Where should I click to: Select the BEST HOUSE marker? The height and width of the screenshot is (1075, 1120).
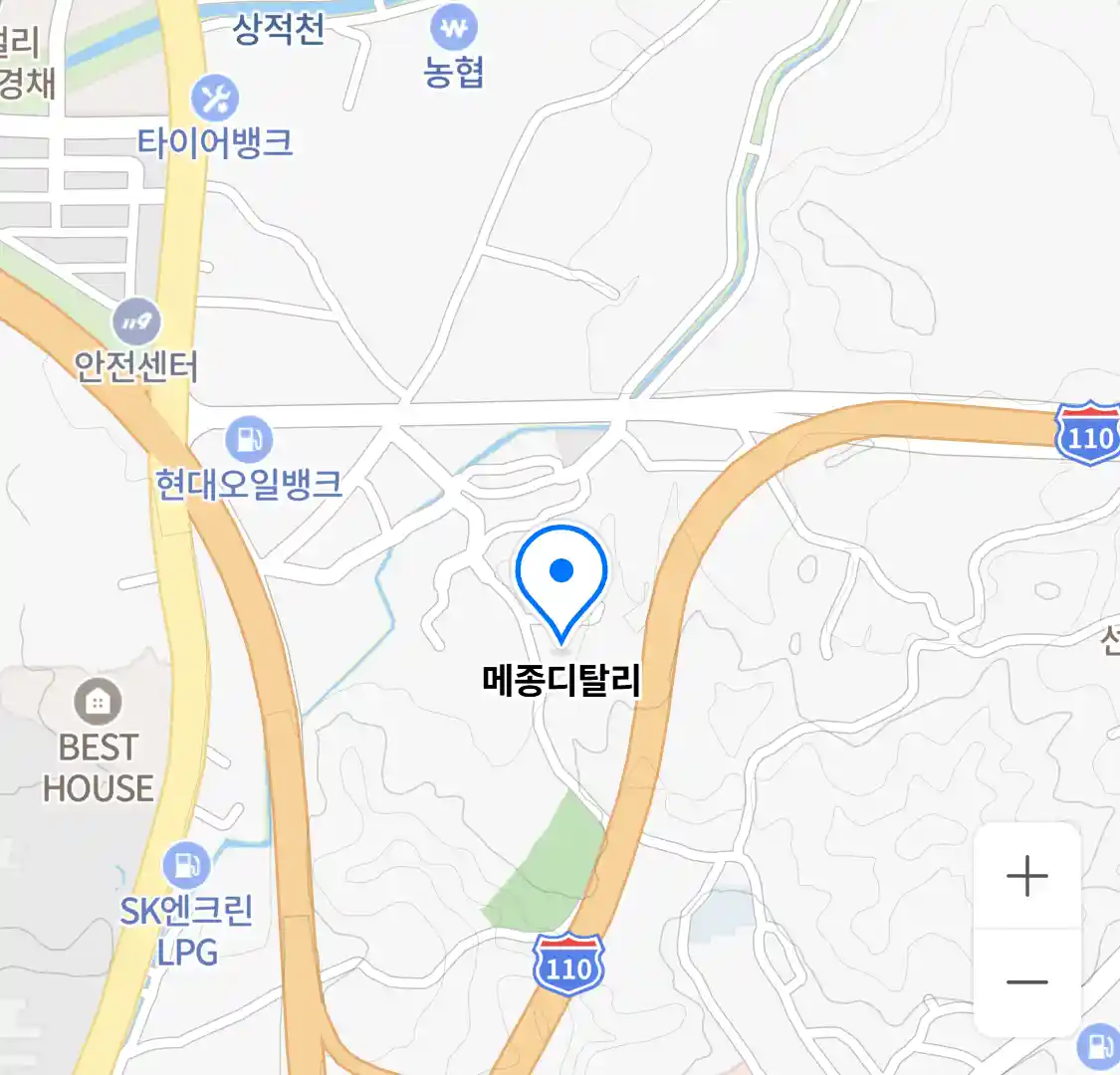coord(98,703)
